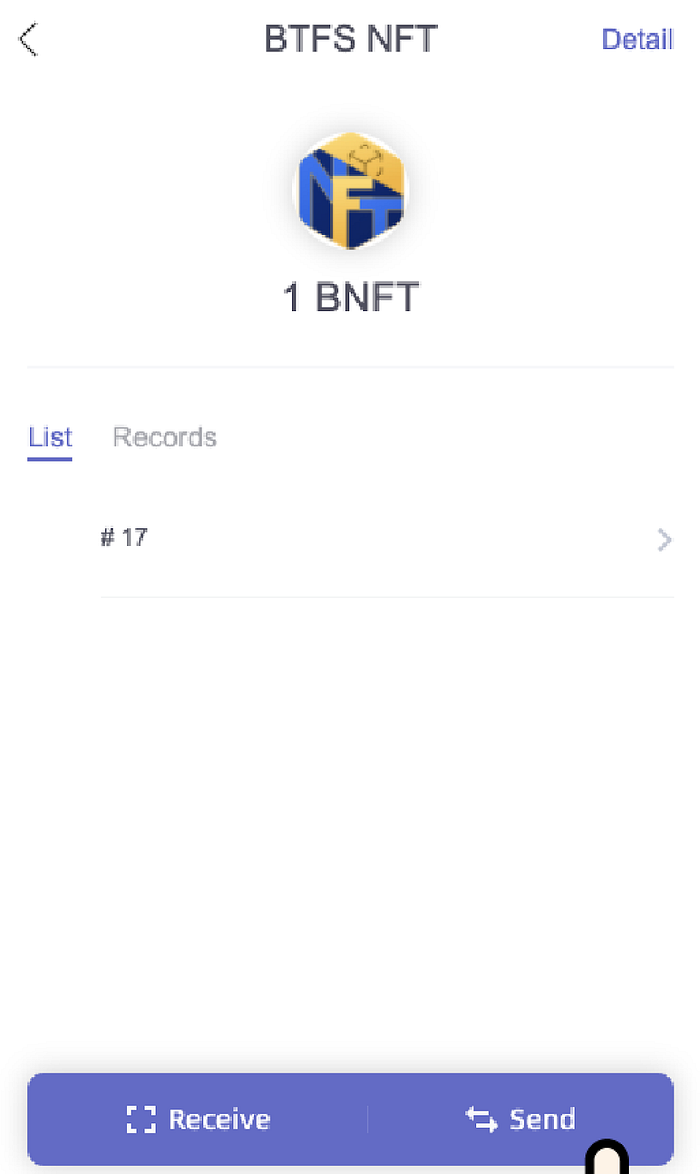700x1174 pixels.
Task: Switch to the Records tab
Action: point(164,437)
